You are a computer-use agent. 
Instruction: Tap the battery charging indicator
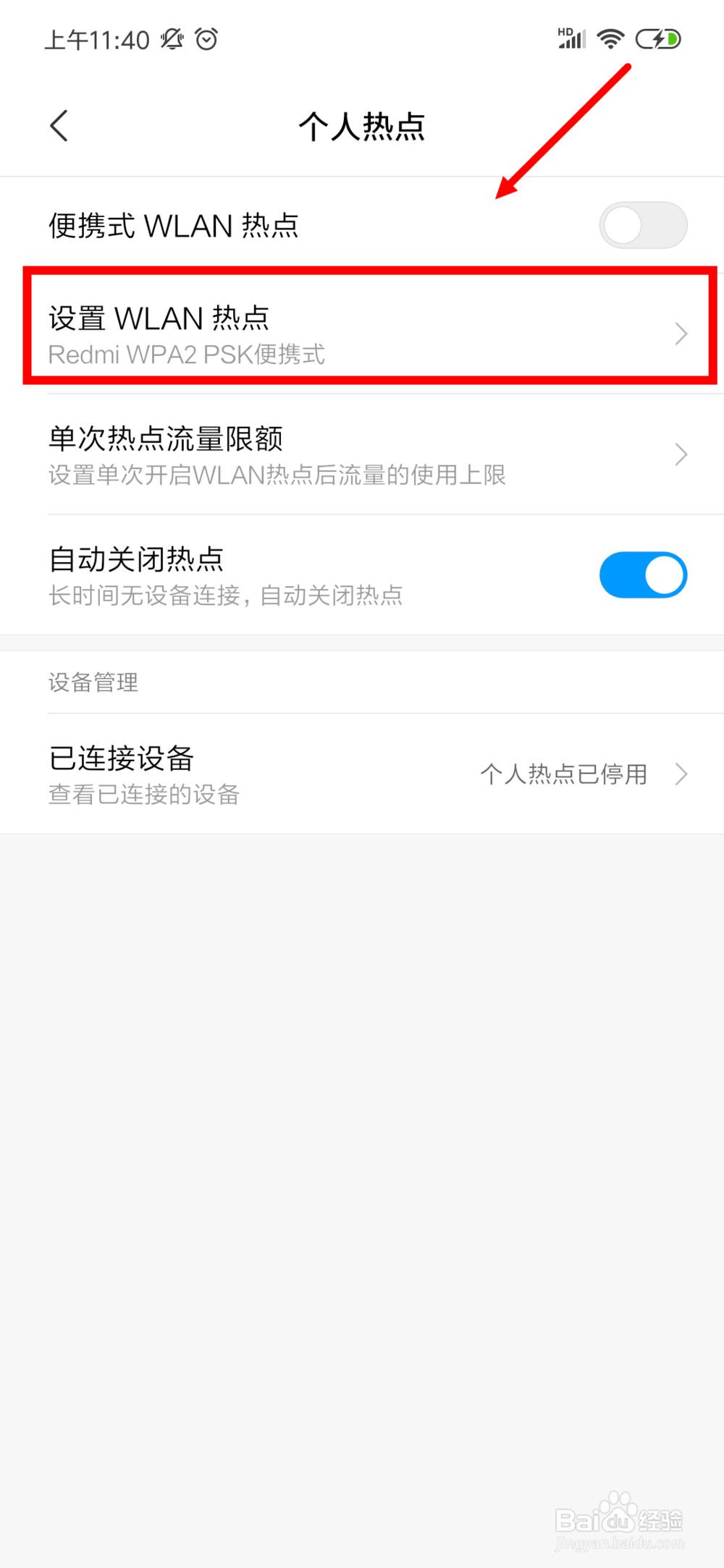pyautogui.click(x=657, y=38)
